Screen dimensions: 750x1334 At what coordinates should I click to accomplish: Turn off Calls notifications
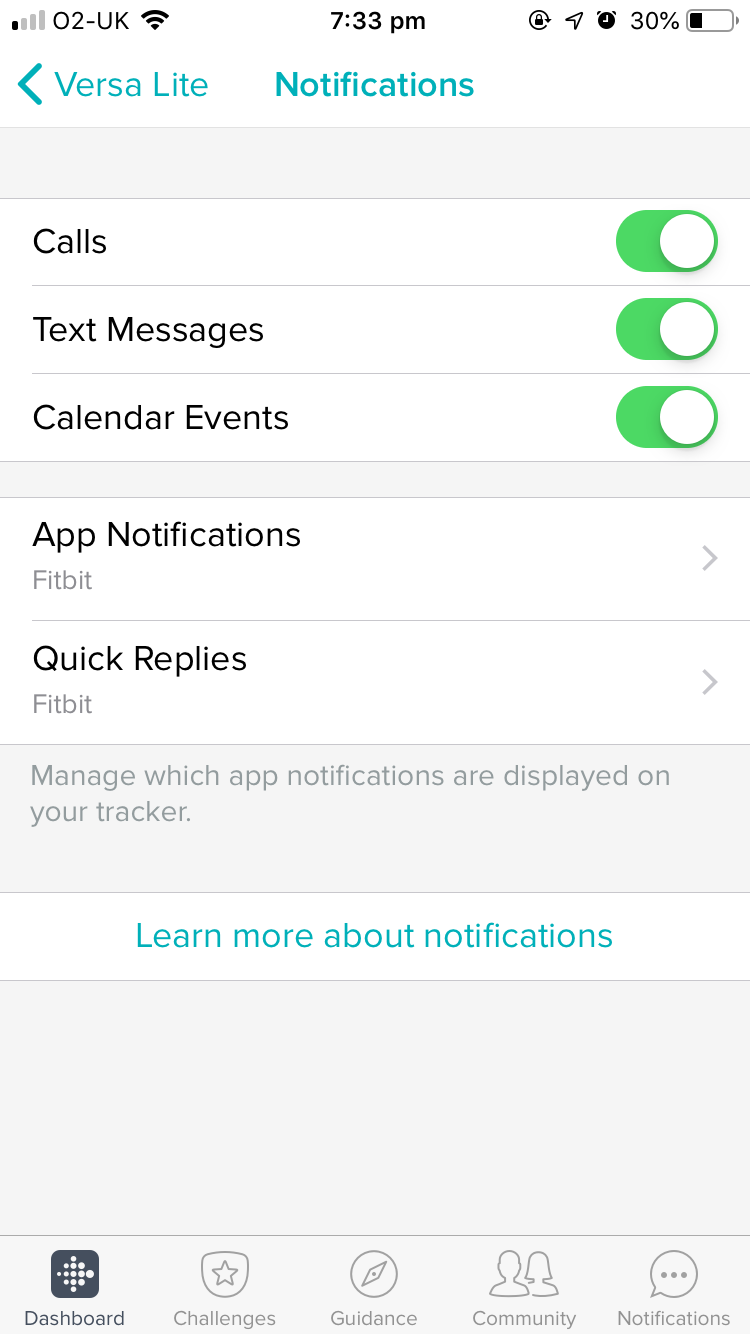coord(666,241)
